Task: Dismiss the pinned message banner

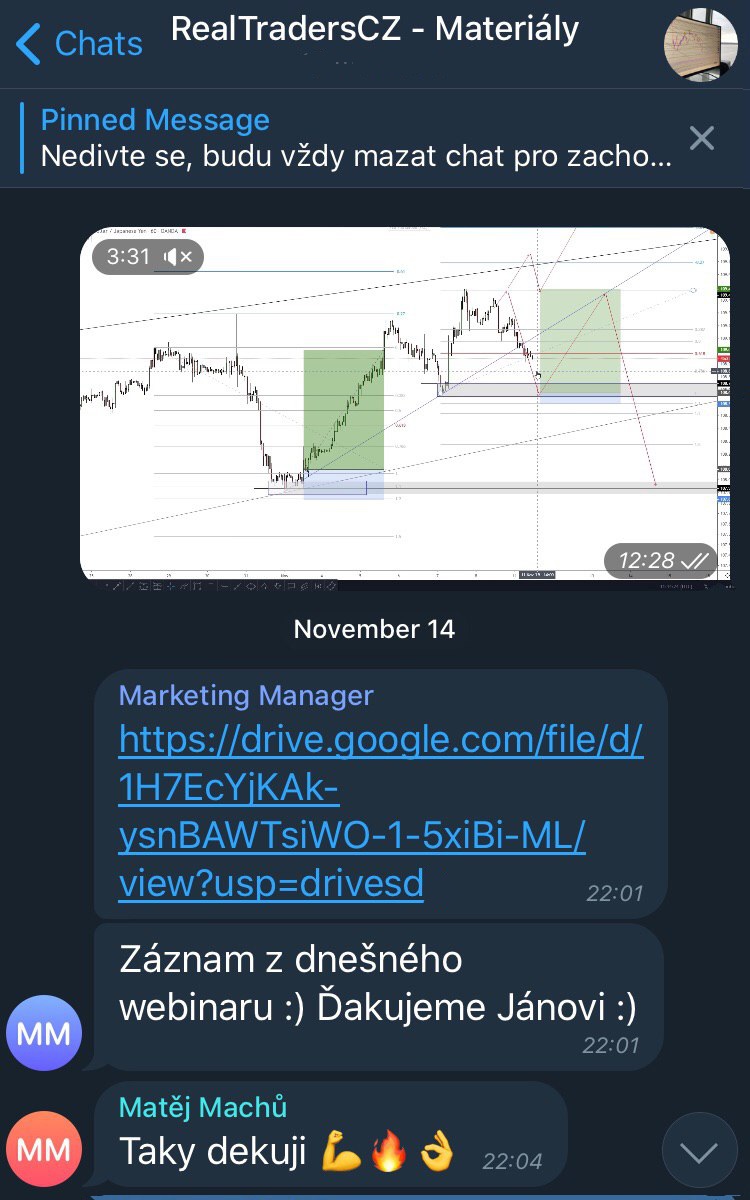Action: coord(702,138)
